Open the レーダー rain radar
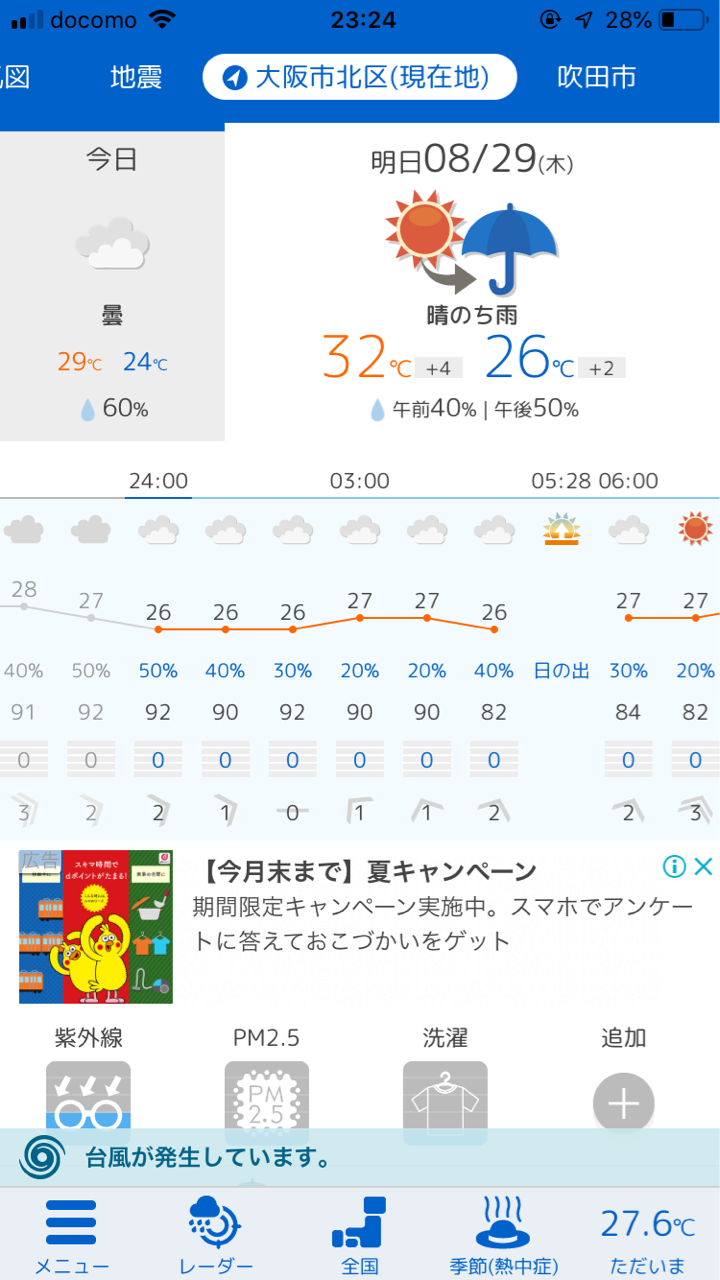Image resolution: width=720 pixels, height=1280 pixels. point(216,1236)
